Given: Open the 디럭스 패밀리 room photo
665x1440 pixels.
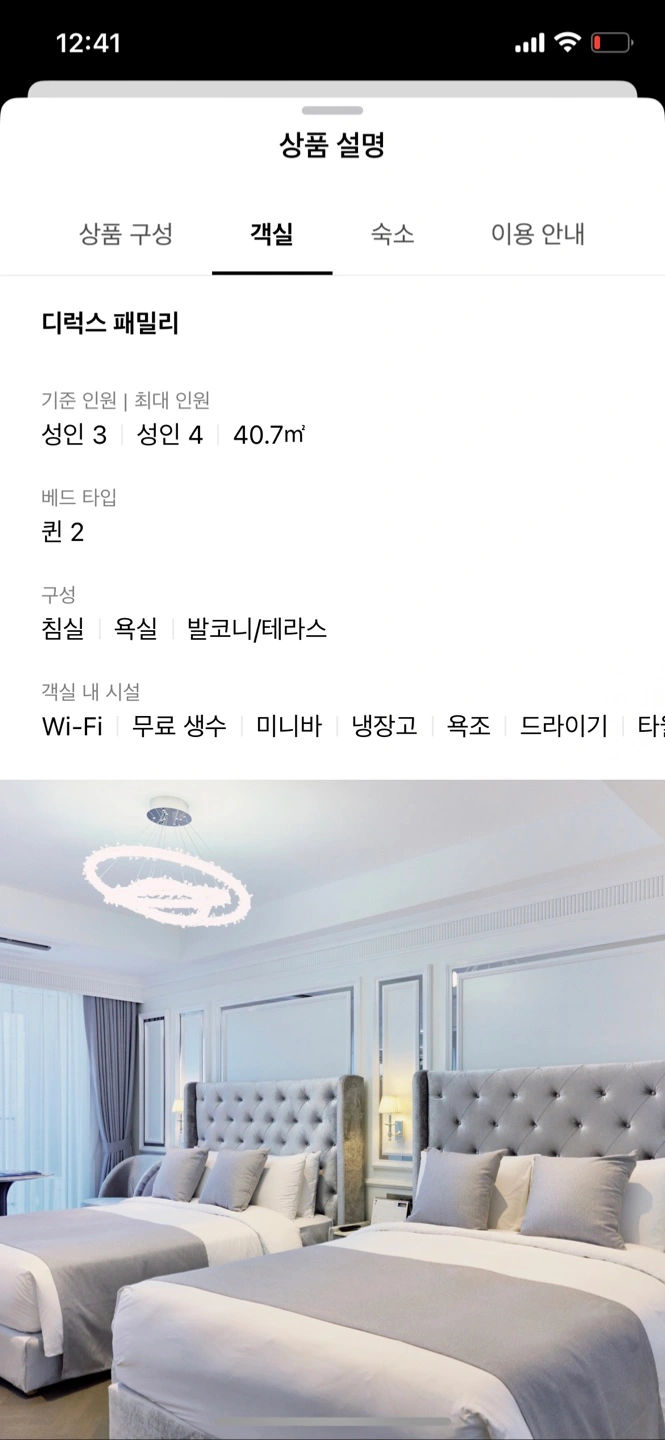Looking at the screenshot, I should click(332, 1110).
